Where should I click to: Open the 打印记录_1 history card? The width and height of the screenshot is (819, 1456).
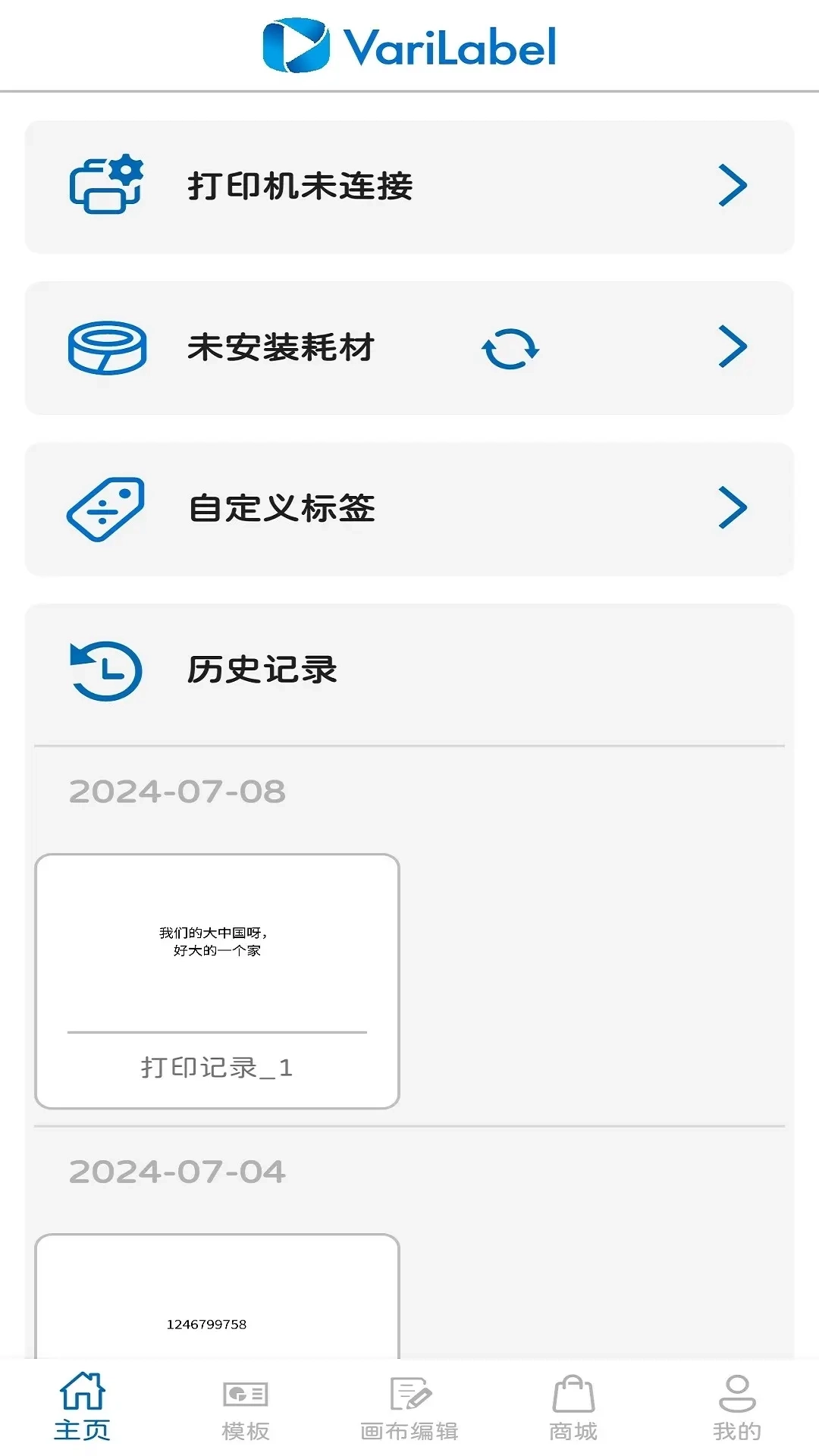[x=217, y=981]
